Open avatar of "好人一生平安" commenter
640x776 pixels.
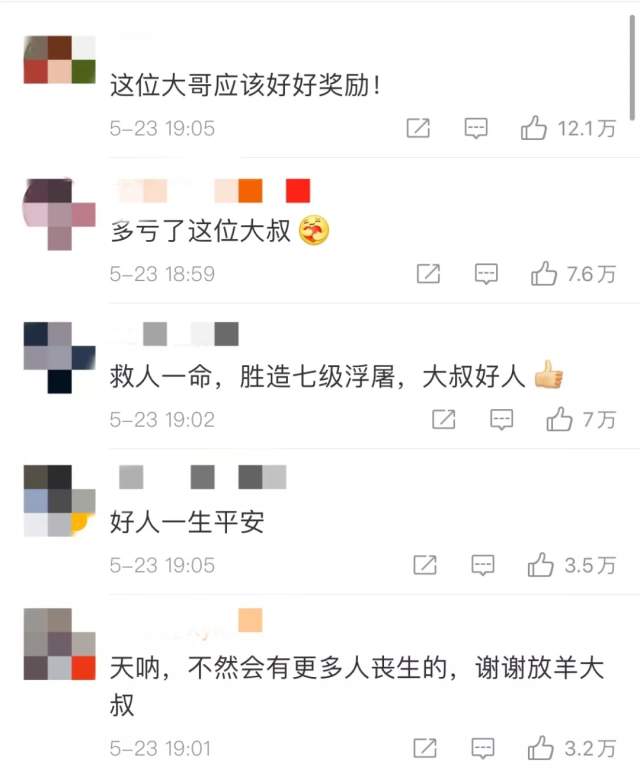click(x=58, y=500)
